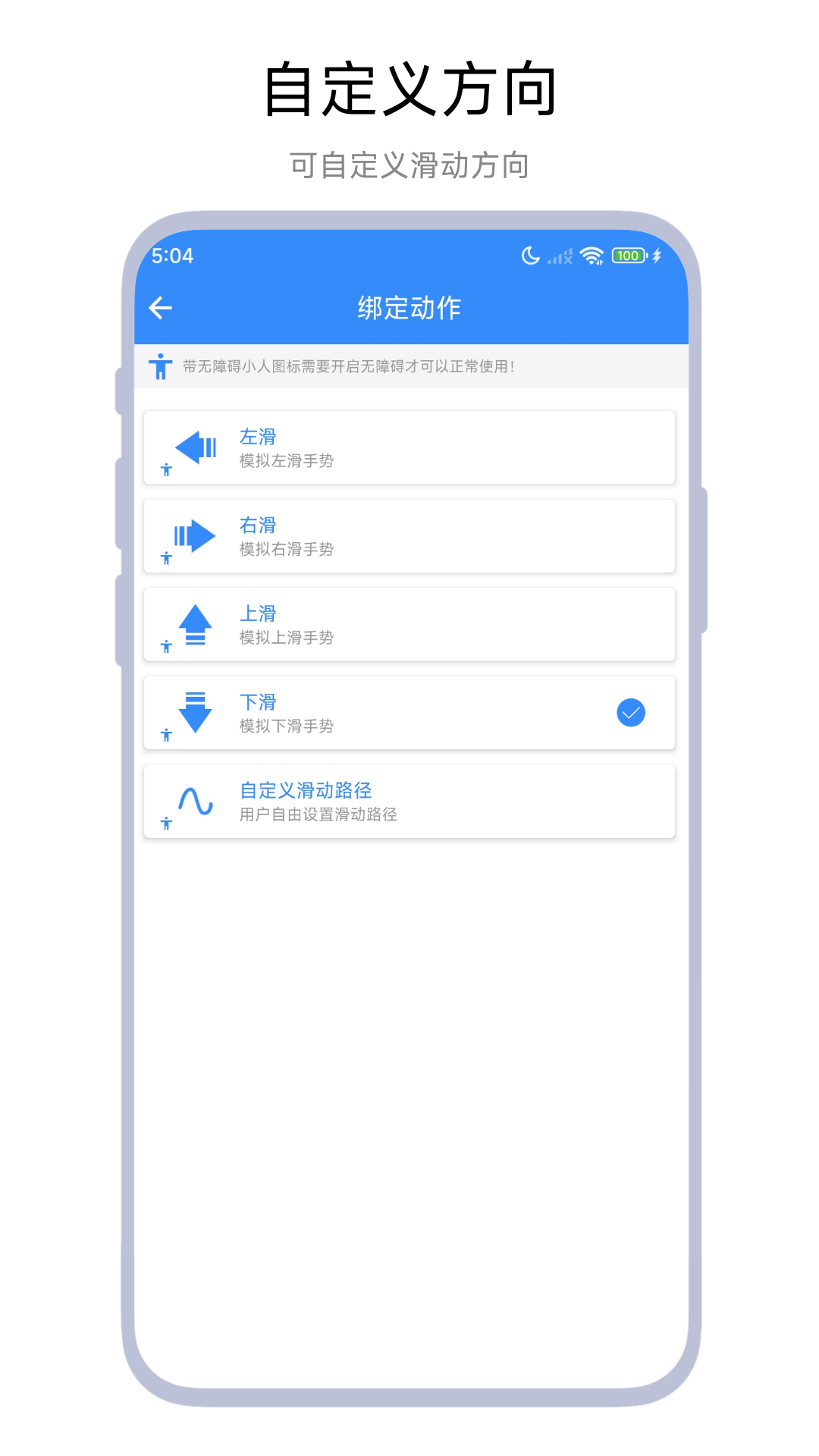This screenshot has width=819, height=1456.
Task: Tap the 绑定动作 title text
Action: point(413,308)
